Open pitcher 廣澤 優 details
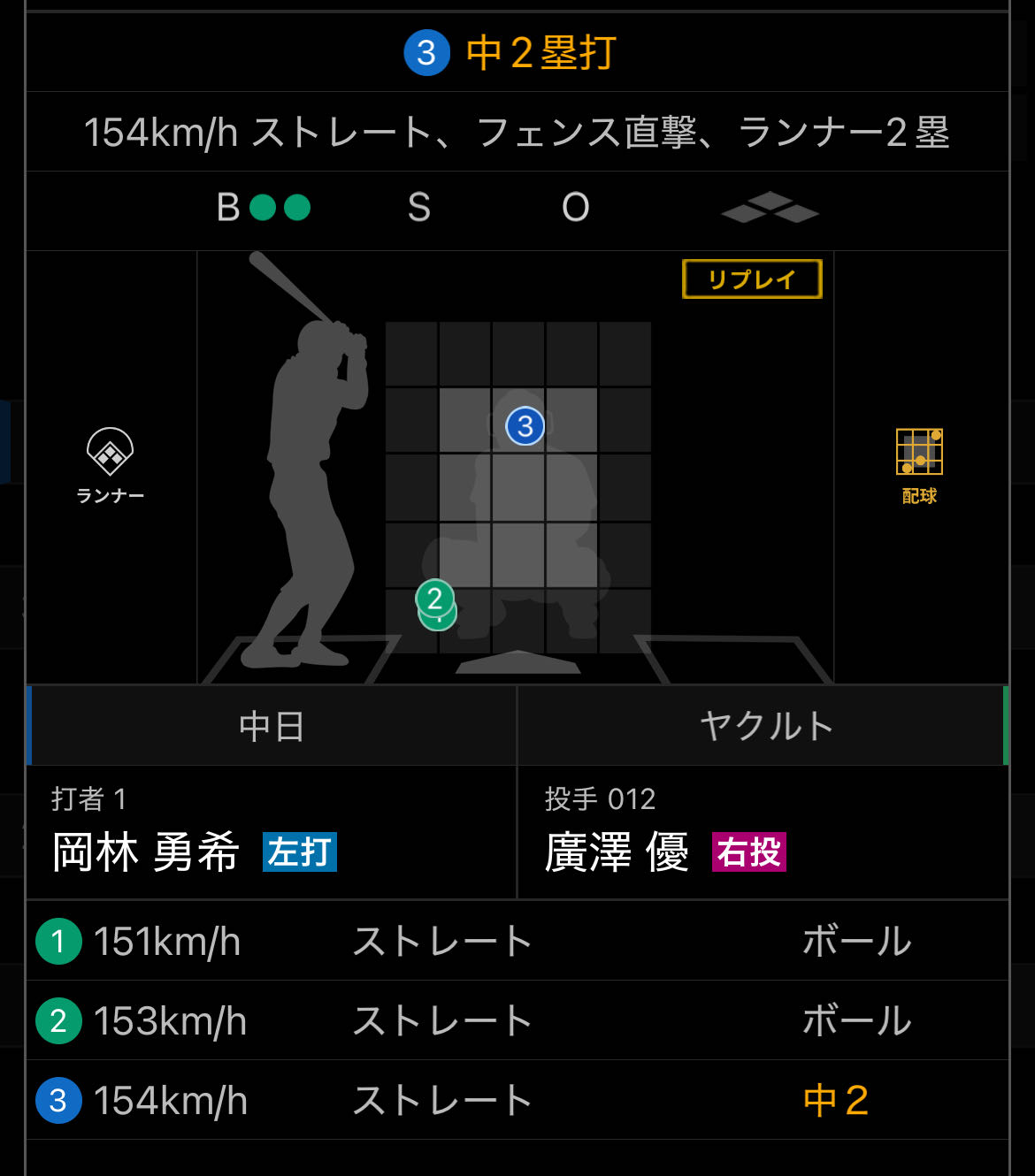This screenshot has height=1176, width=1035. pyautogui.click(x=617, y=851)
